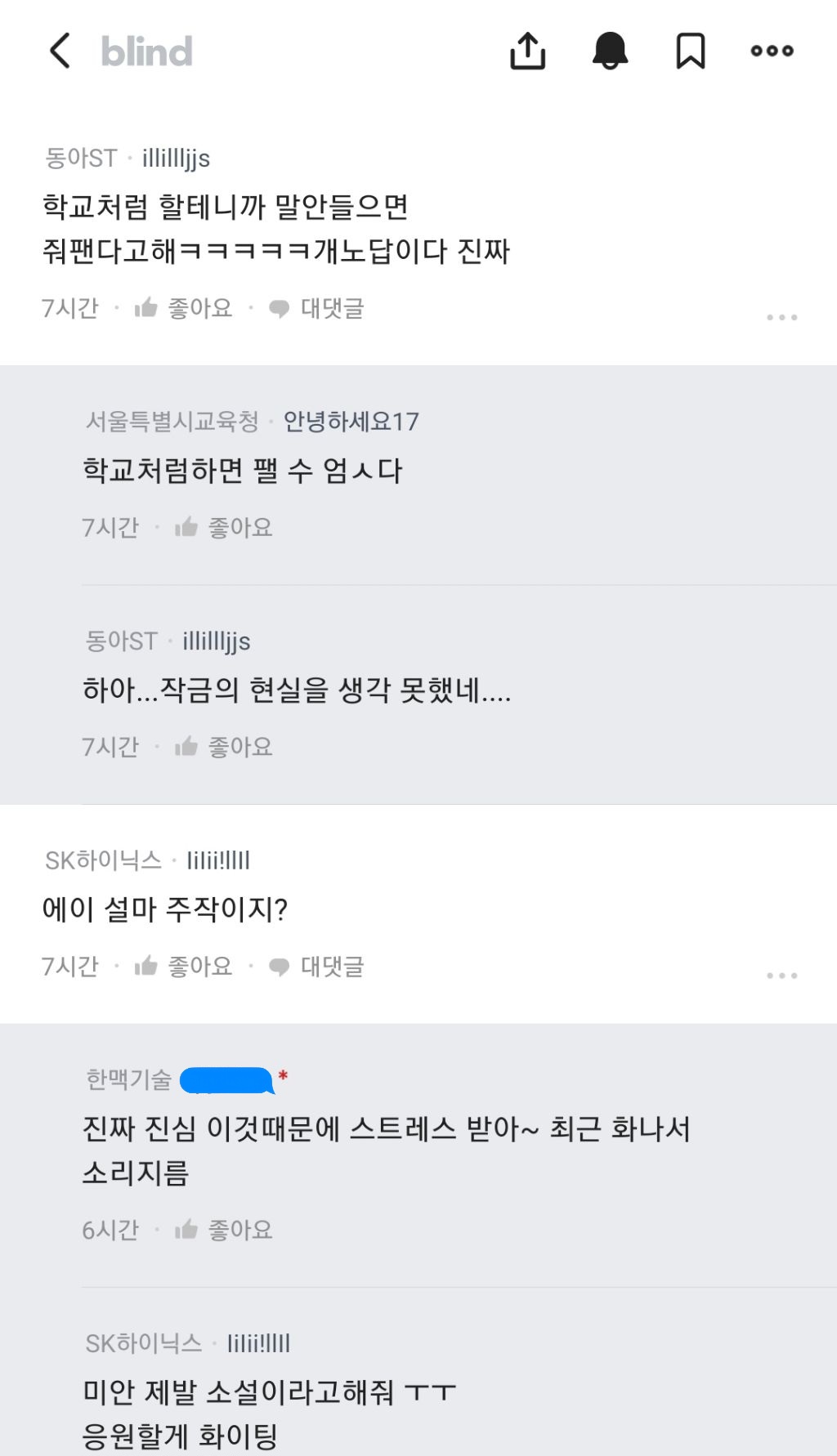Share this post using the share icon
The height and width of the screenshot is (1456, 837).
pyautogui.click(x=527, y=51)
